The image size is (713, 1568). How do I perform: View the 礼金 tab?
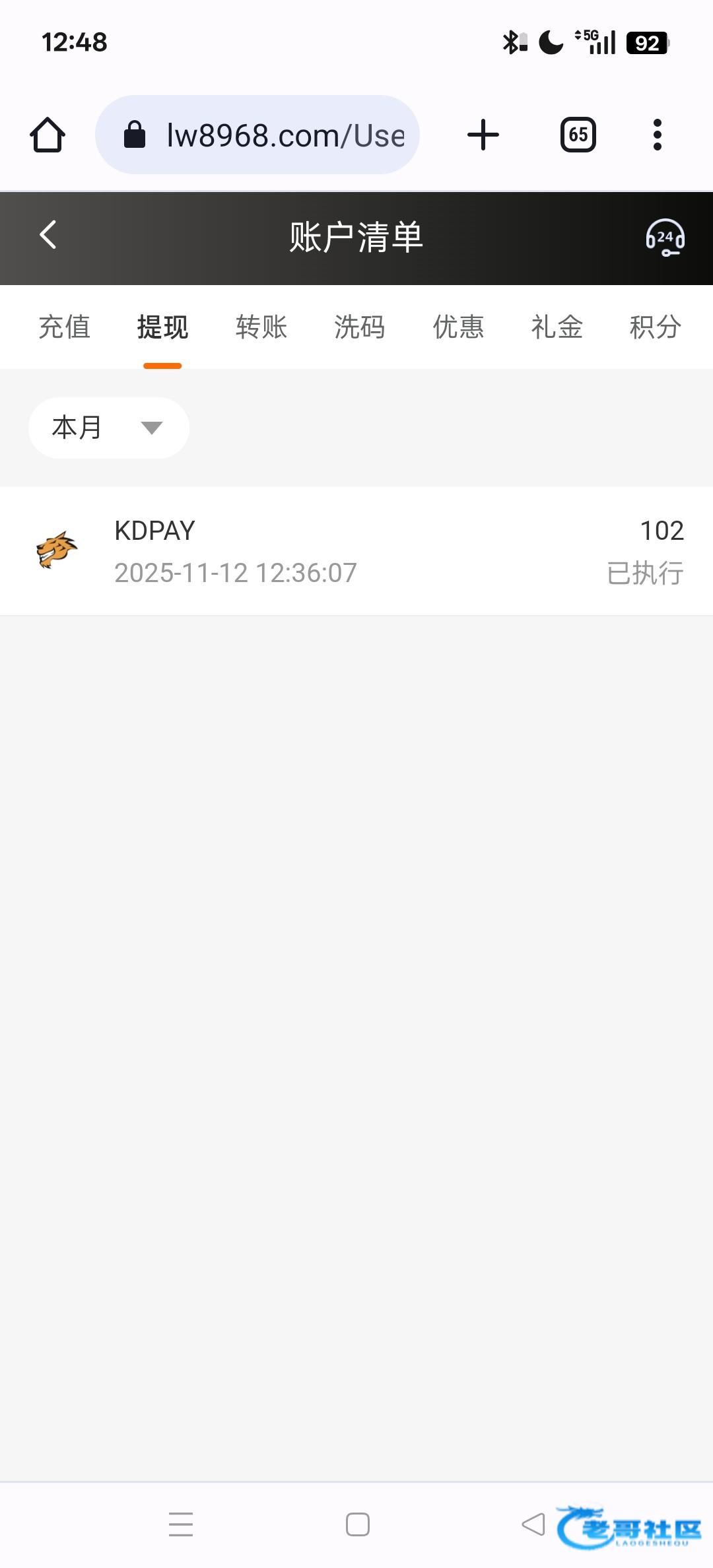tap(557, 327)
